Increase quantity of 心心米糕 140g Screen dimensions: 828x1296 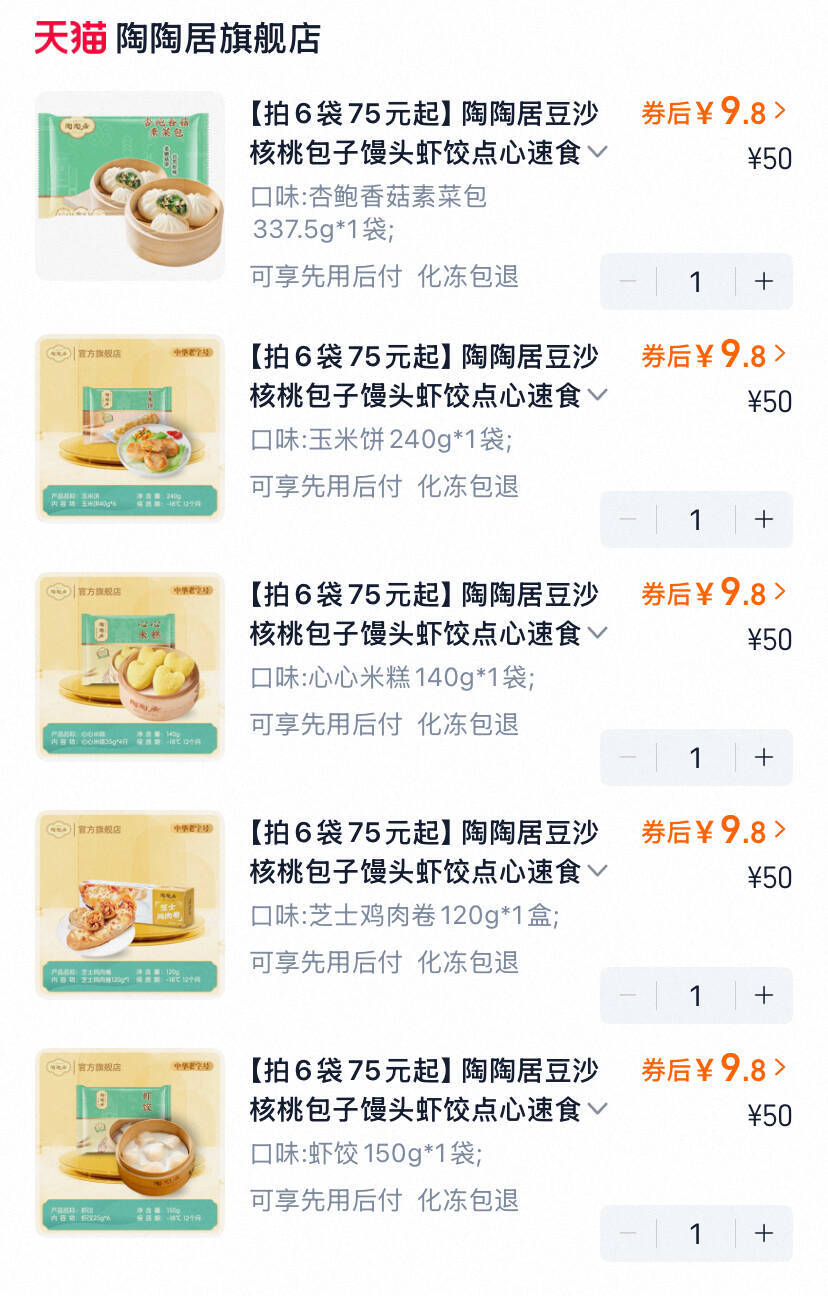pyautogui.click(x=764, y=757)
